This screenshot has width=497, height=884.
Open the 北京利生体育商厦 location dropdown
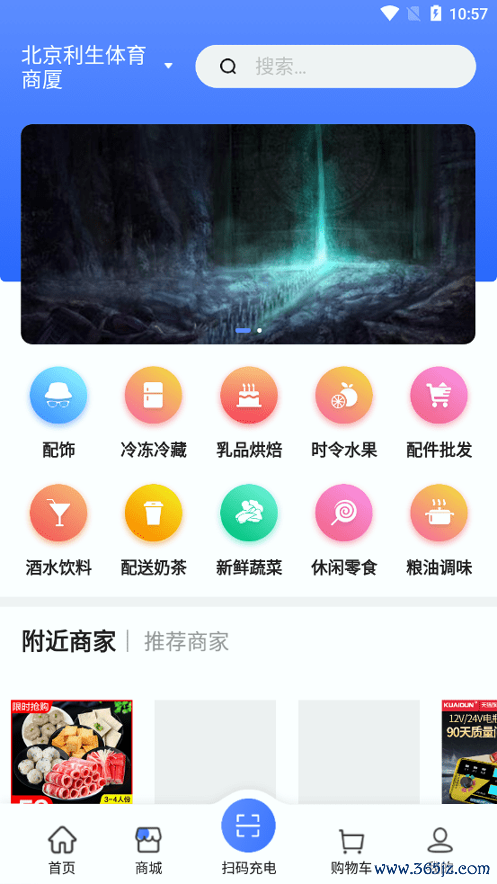click(x=96, y=67)
